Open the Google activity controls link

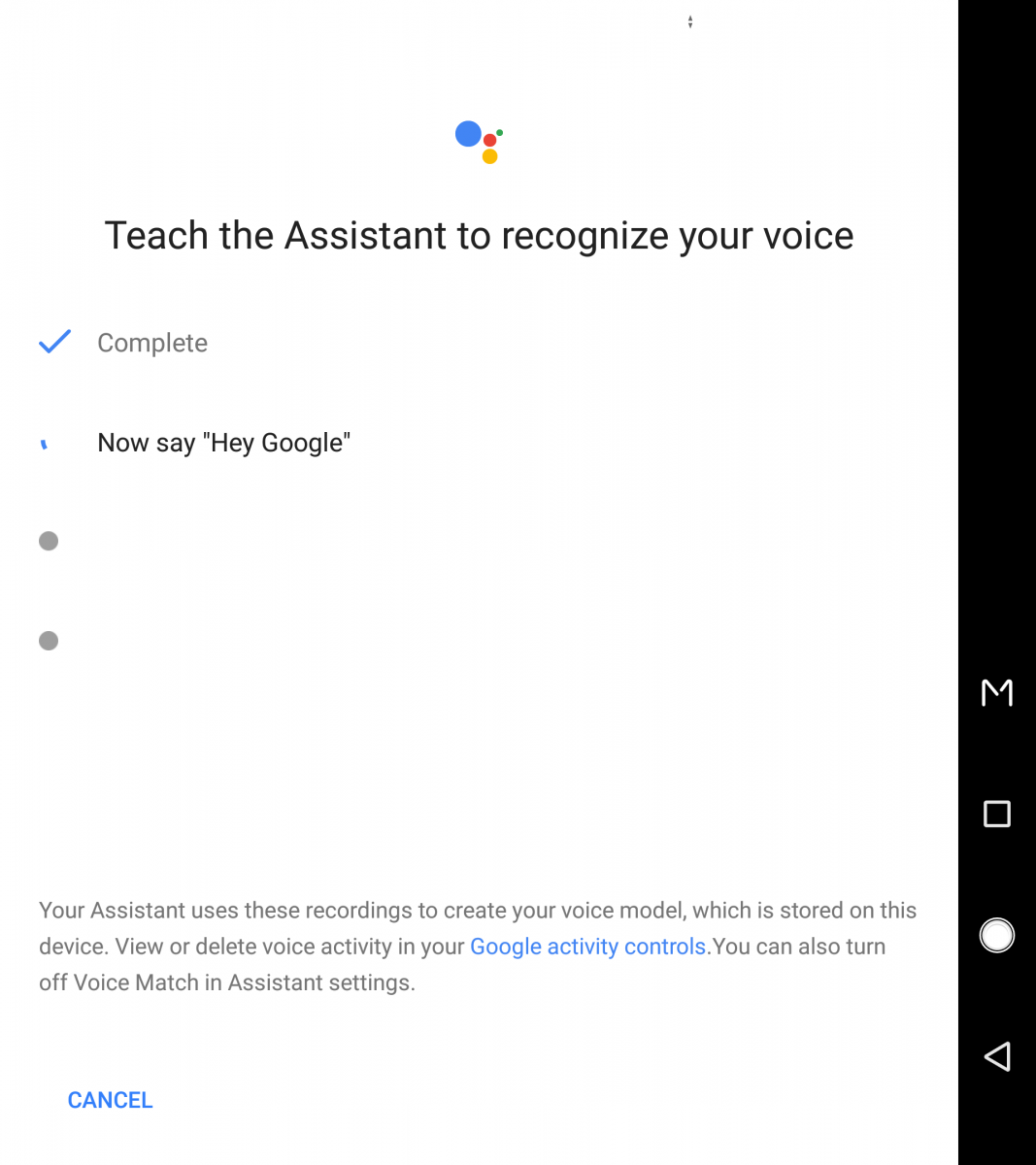[x=587, y=947]
